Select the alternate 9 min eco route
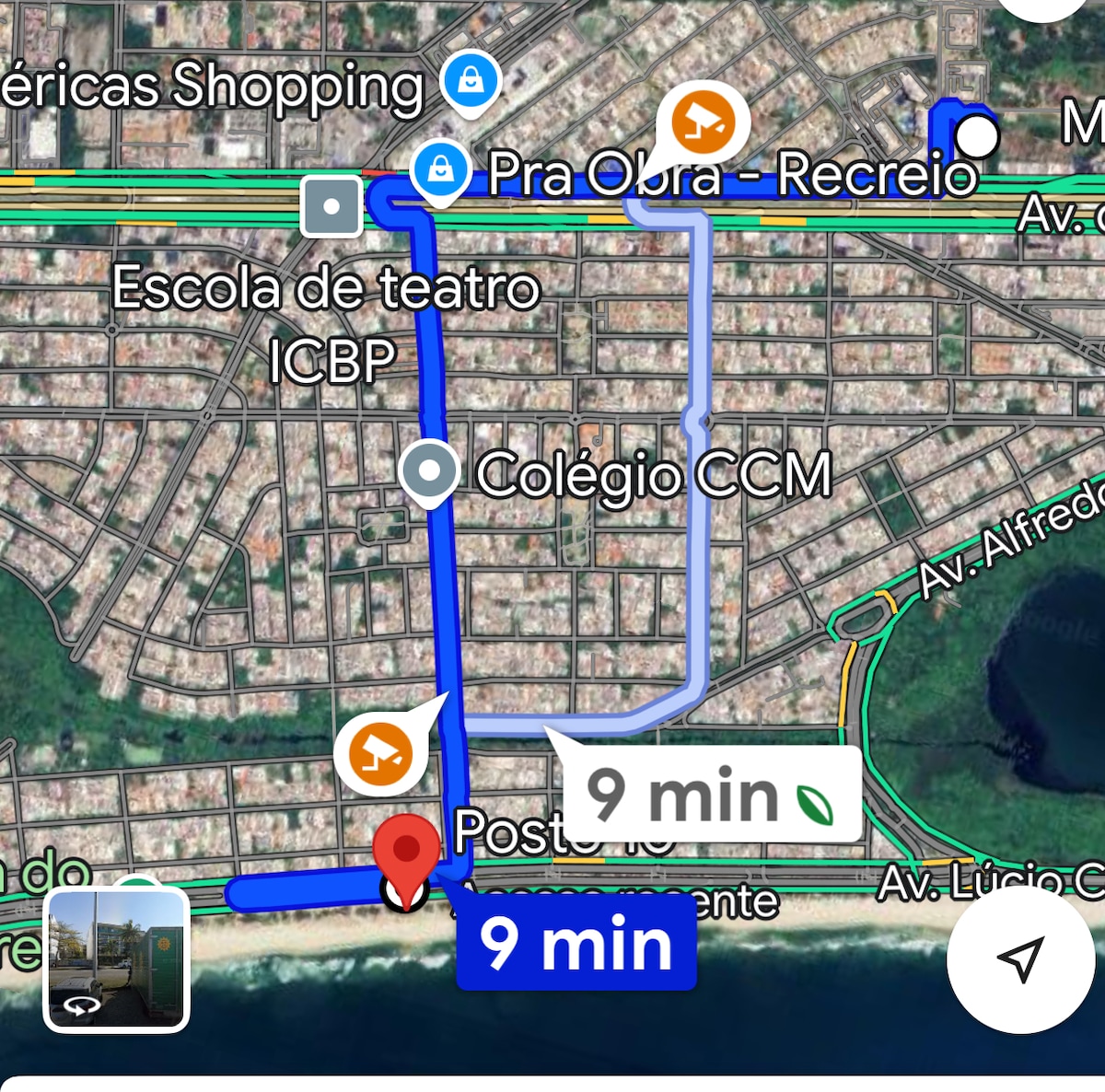Image resolution: width=1105 pixels, height=1092 pixels. pyautogui.click(x=711, y=795)
